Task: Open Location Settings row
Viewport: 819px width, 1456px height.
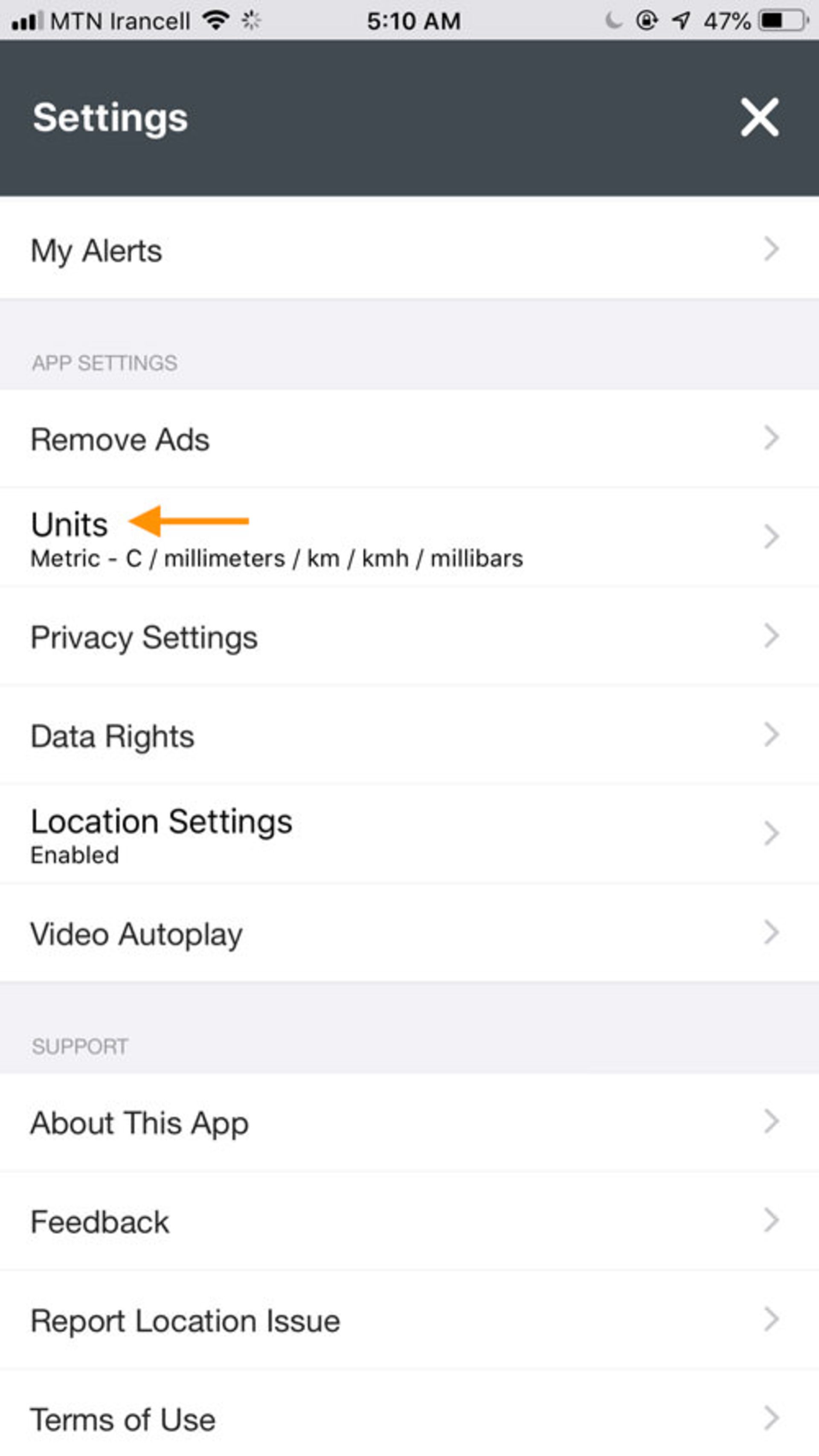Action: (409, 834)
